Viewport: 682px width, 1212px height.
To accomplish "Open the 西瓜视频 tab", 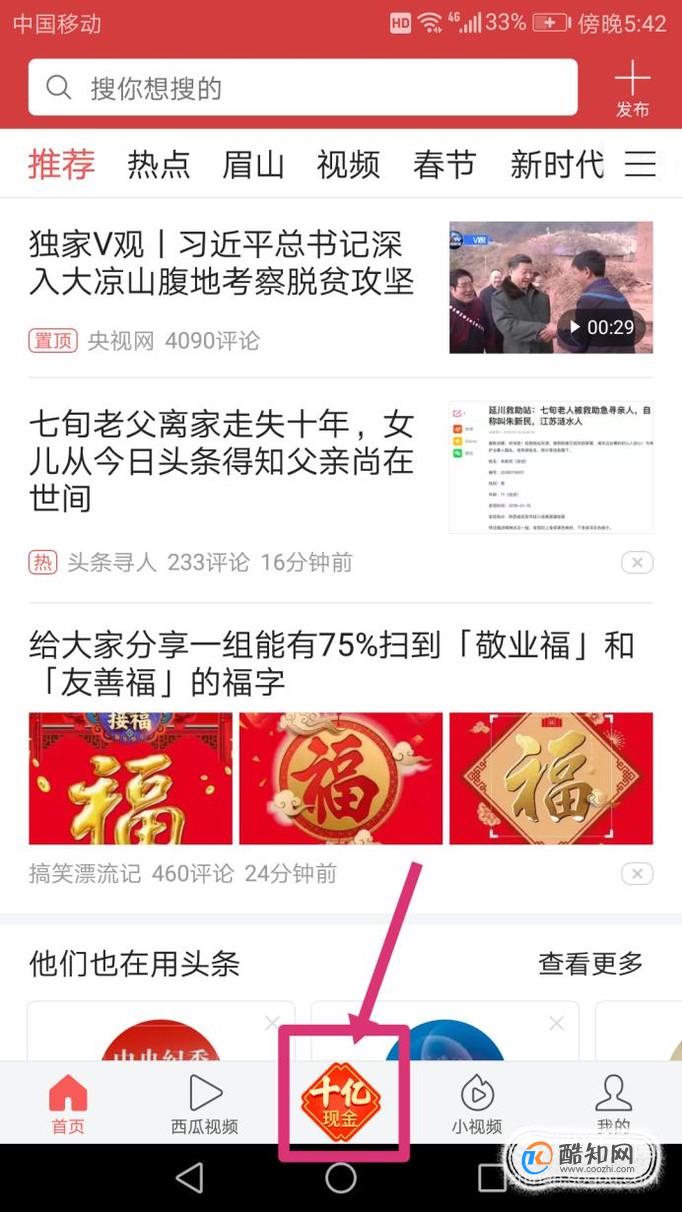I will coord(204,1104).
